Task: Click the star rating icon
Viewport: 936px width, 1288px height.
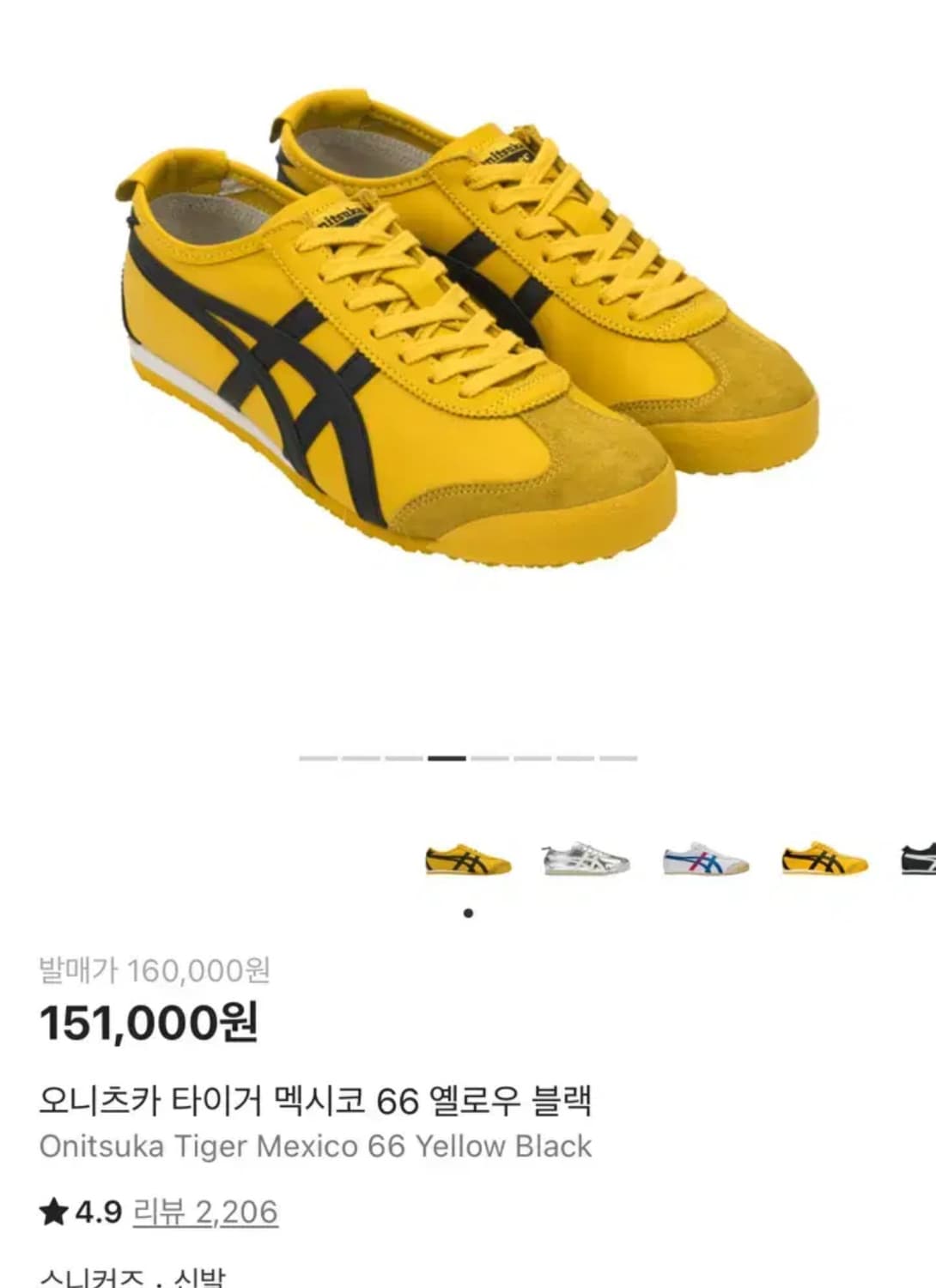Action: click(x=54, y=1210)
